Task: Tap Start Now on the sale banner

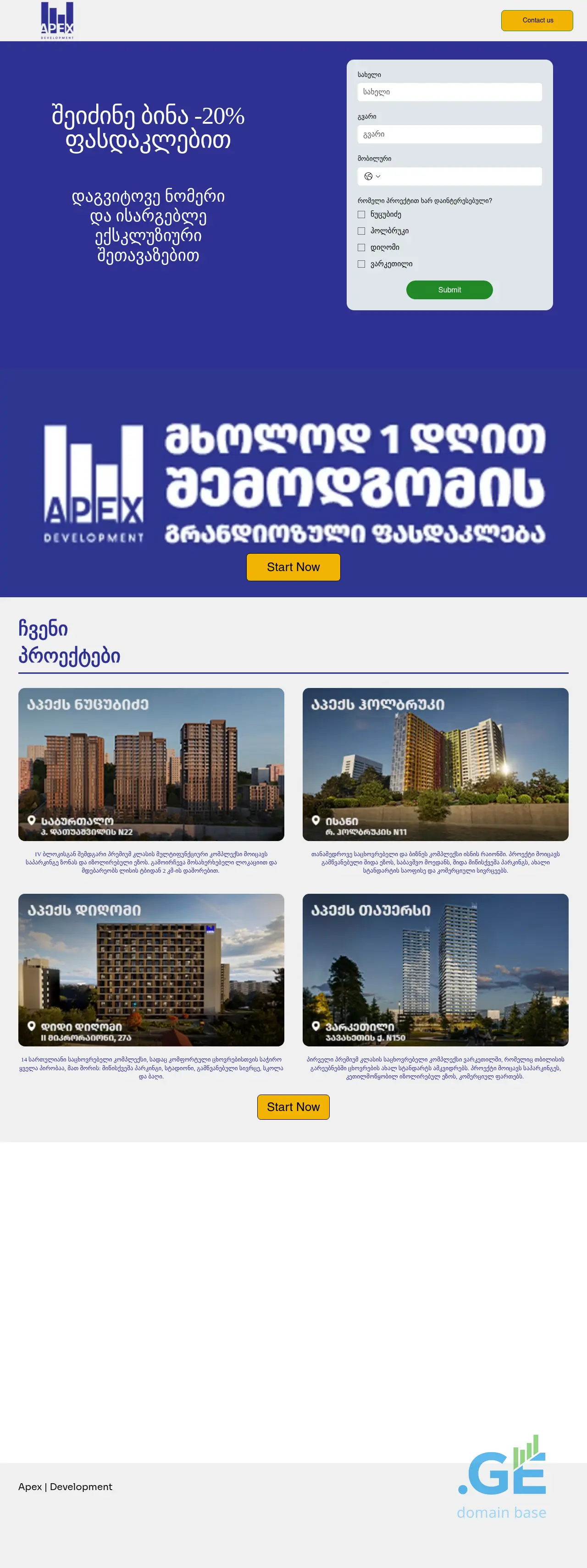Action: (293, 567)
